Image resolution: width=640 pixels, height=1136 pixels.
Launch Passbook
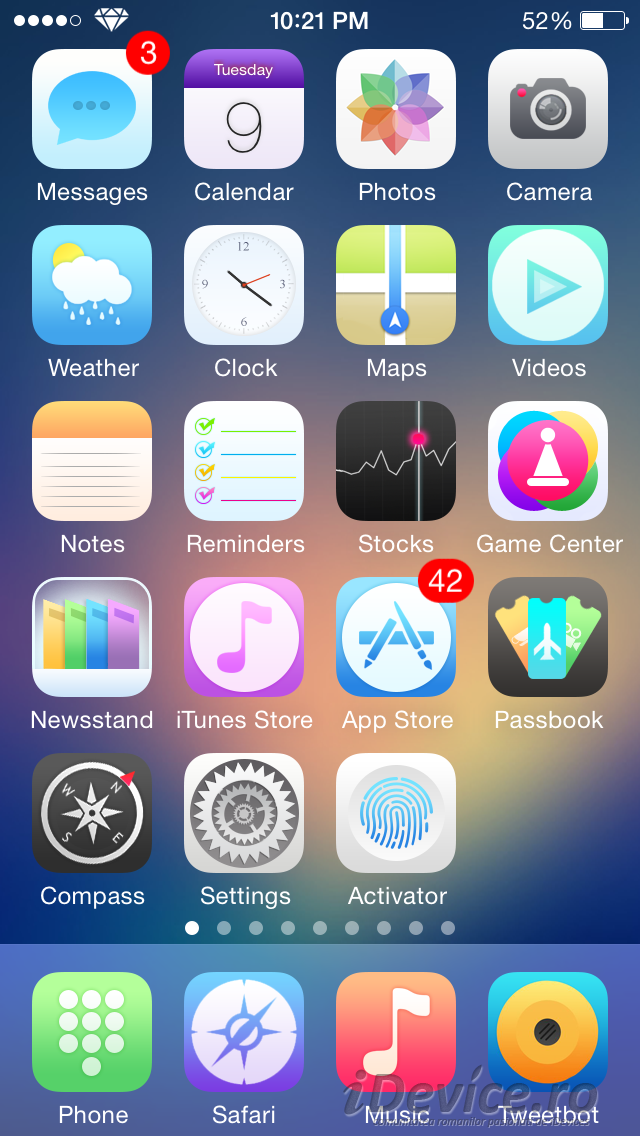548,637
